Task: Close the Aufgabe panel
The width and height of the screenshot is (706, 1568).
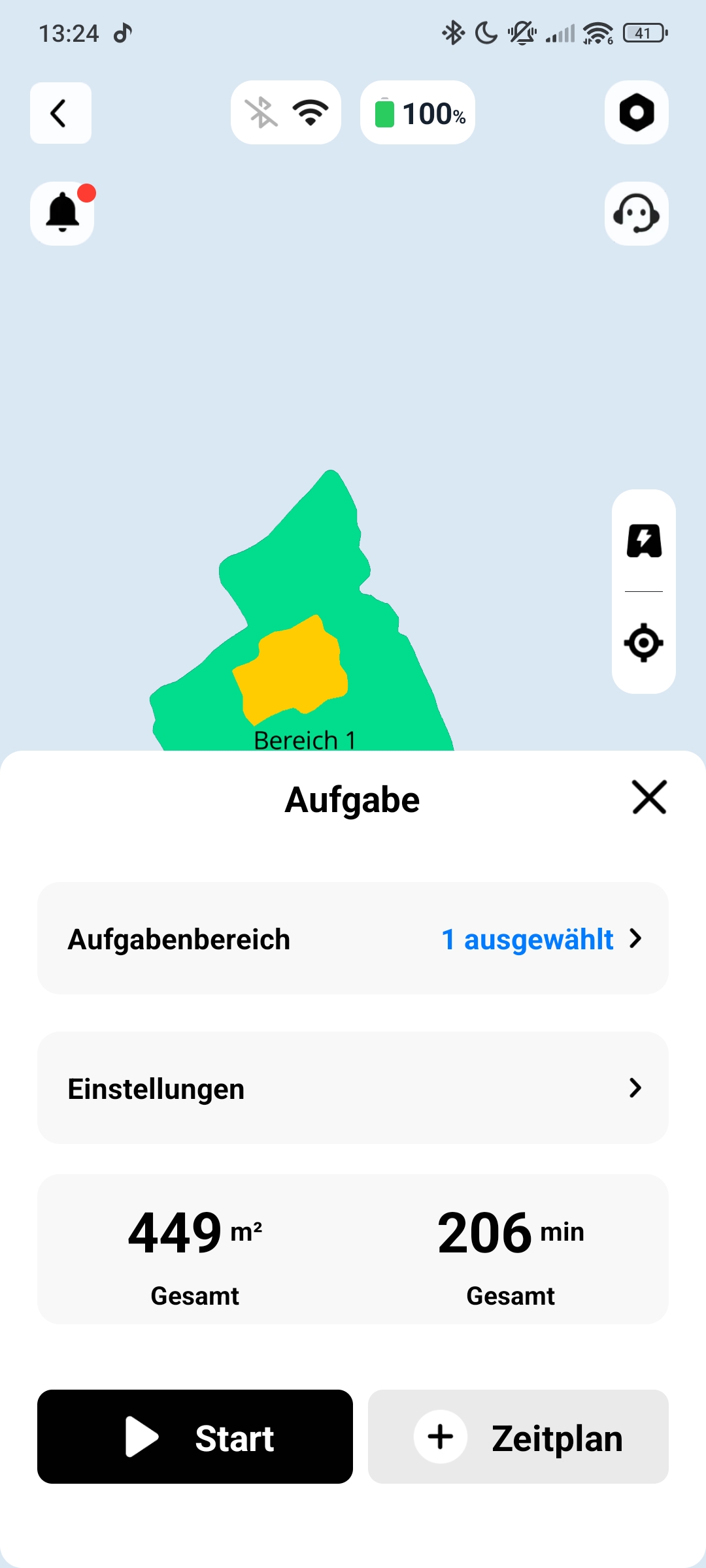Action: tap(649, 797)
